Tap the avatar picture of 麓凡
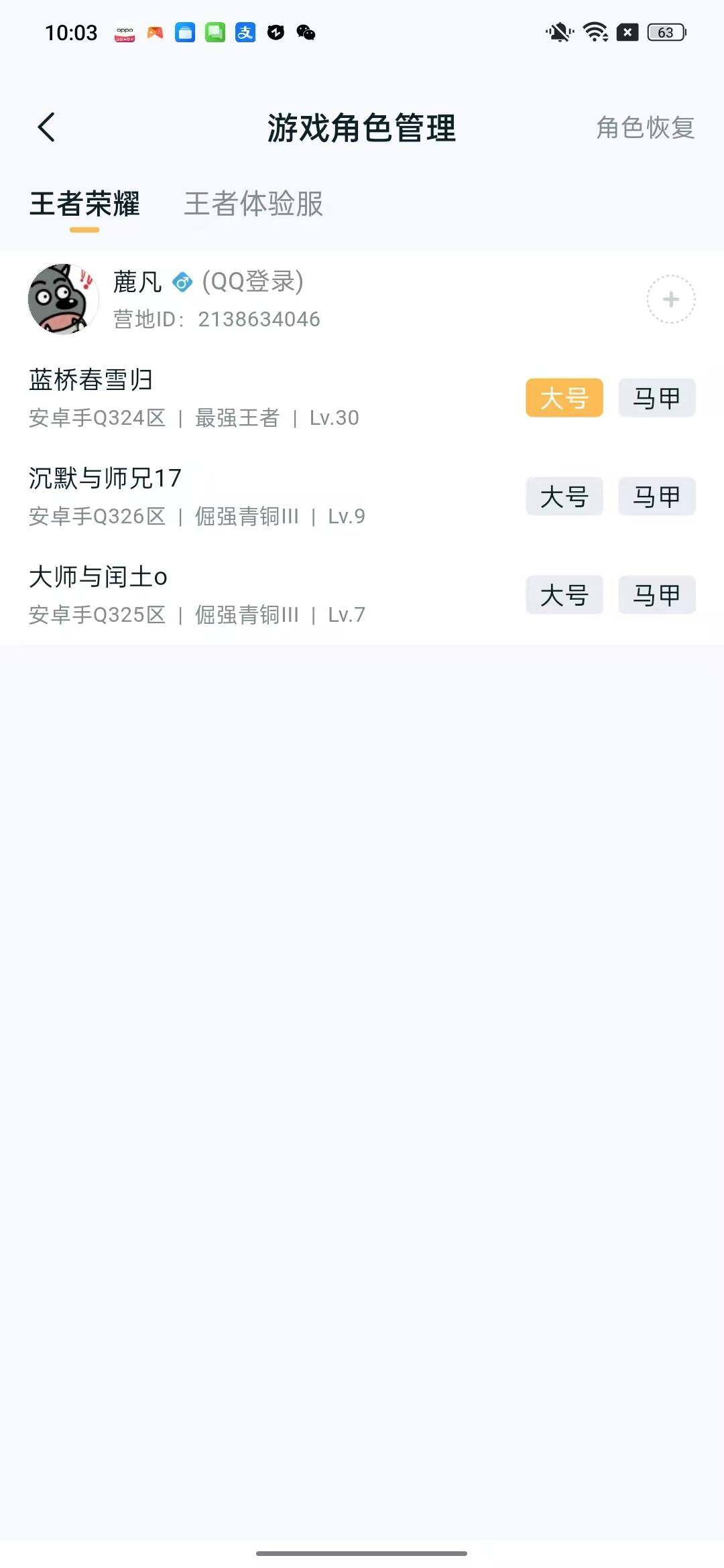 (x=64, y=300)
